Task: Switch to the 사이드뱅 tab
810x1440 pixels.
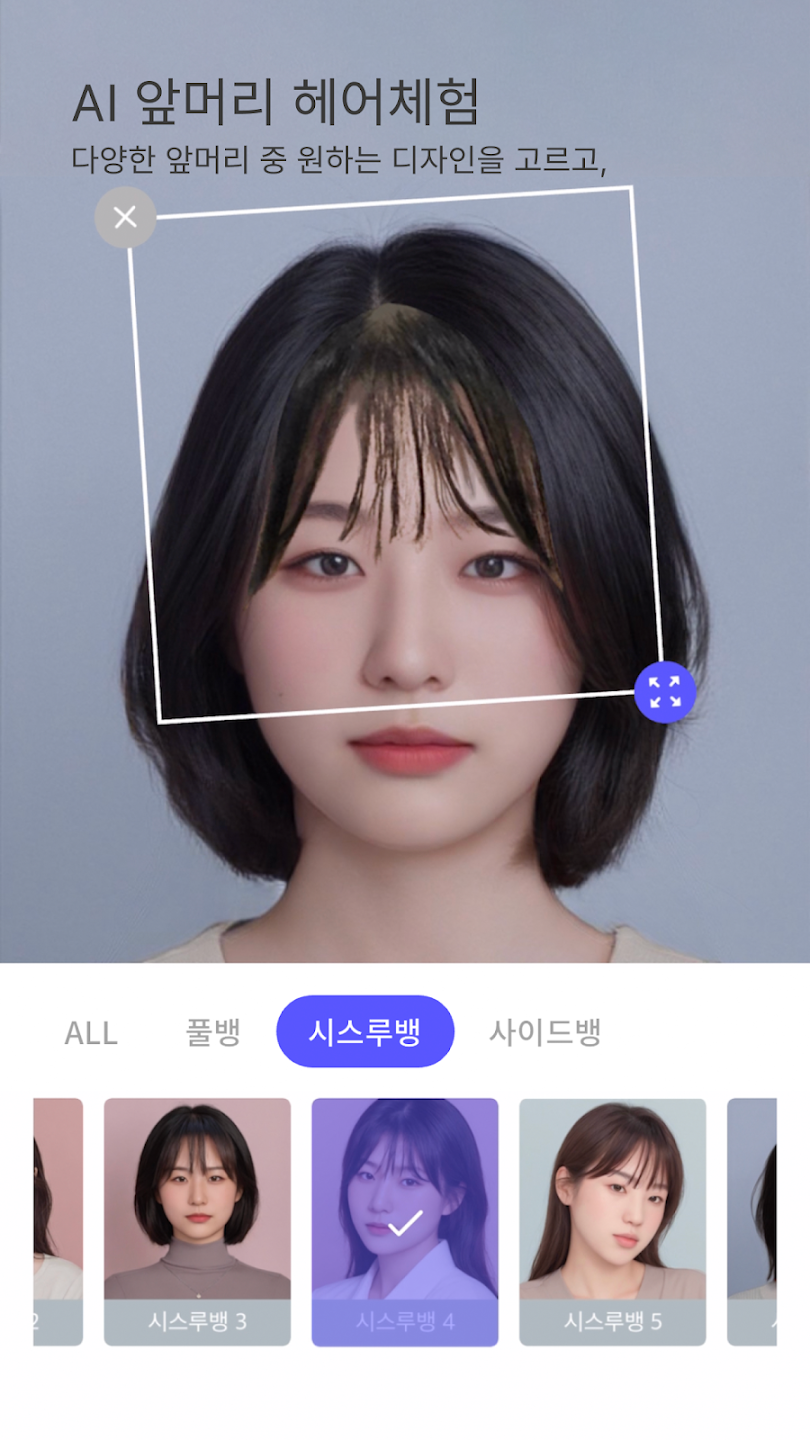Action: (x=545, y=1032)
